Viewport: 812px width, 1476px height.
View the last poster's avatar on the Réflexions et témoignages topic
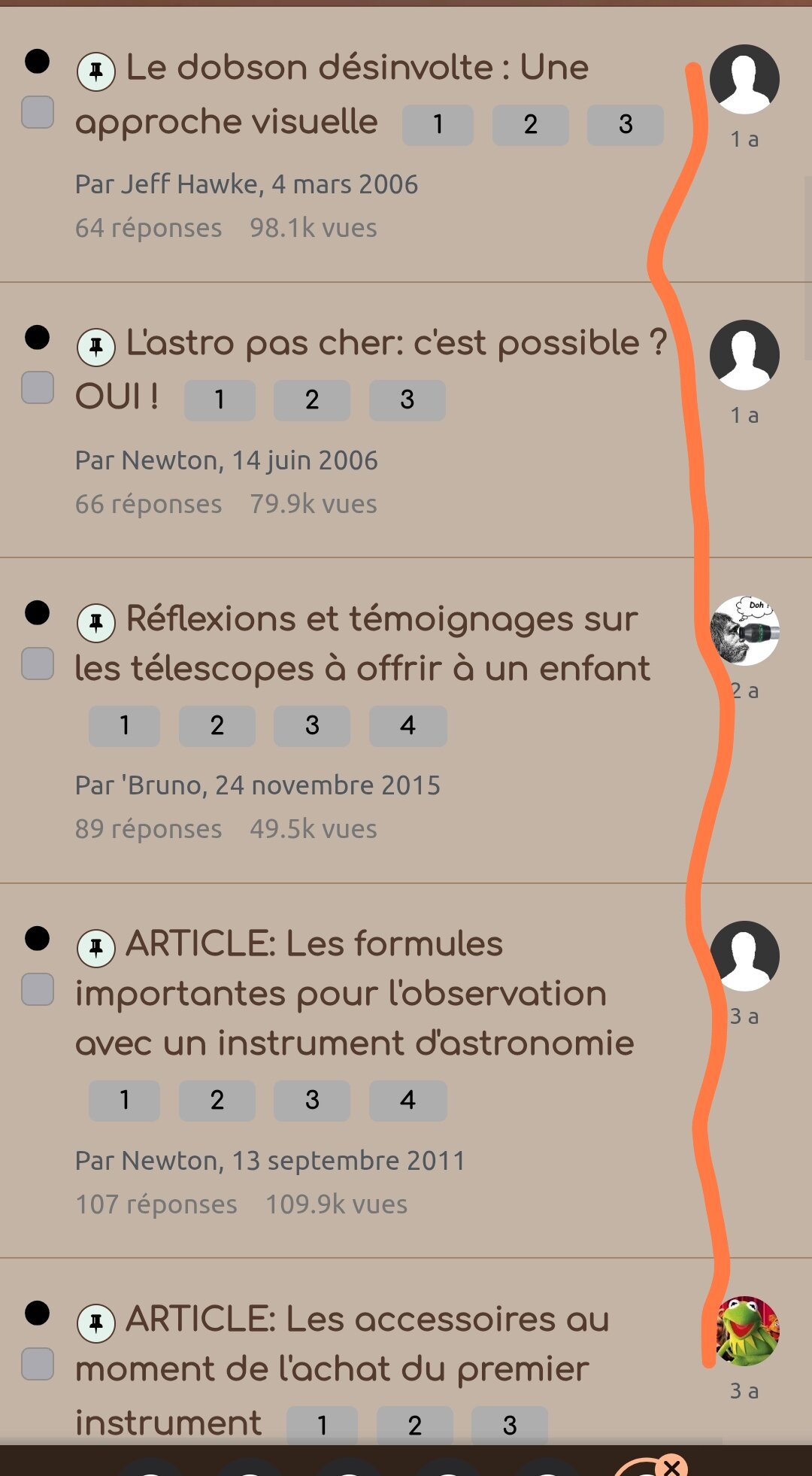[x=745, y=630]
